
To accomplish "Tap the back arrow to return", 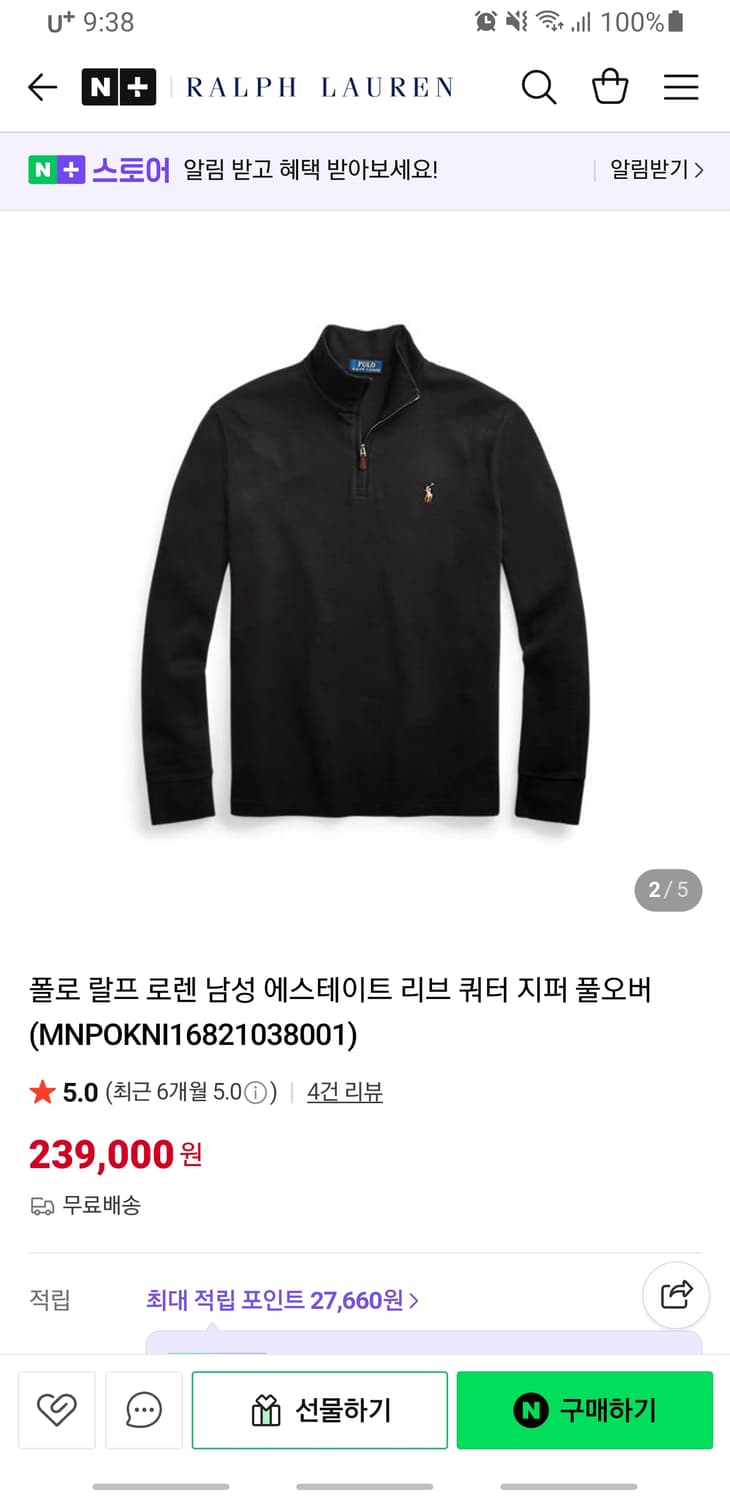I will tap(42, 87).
